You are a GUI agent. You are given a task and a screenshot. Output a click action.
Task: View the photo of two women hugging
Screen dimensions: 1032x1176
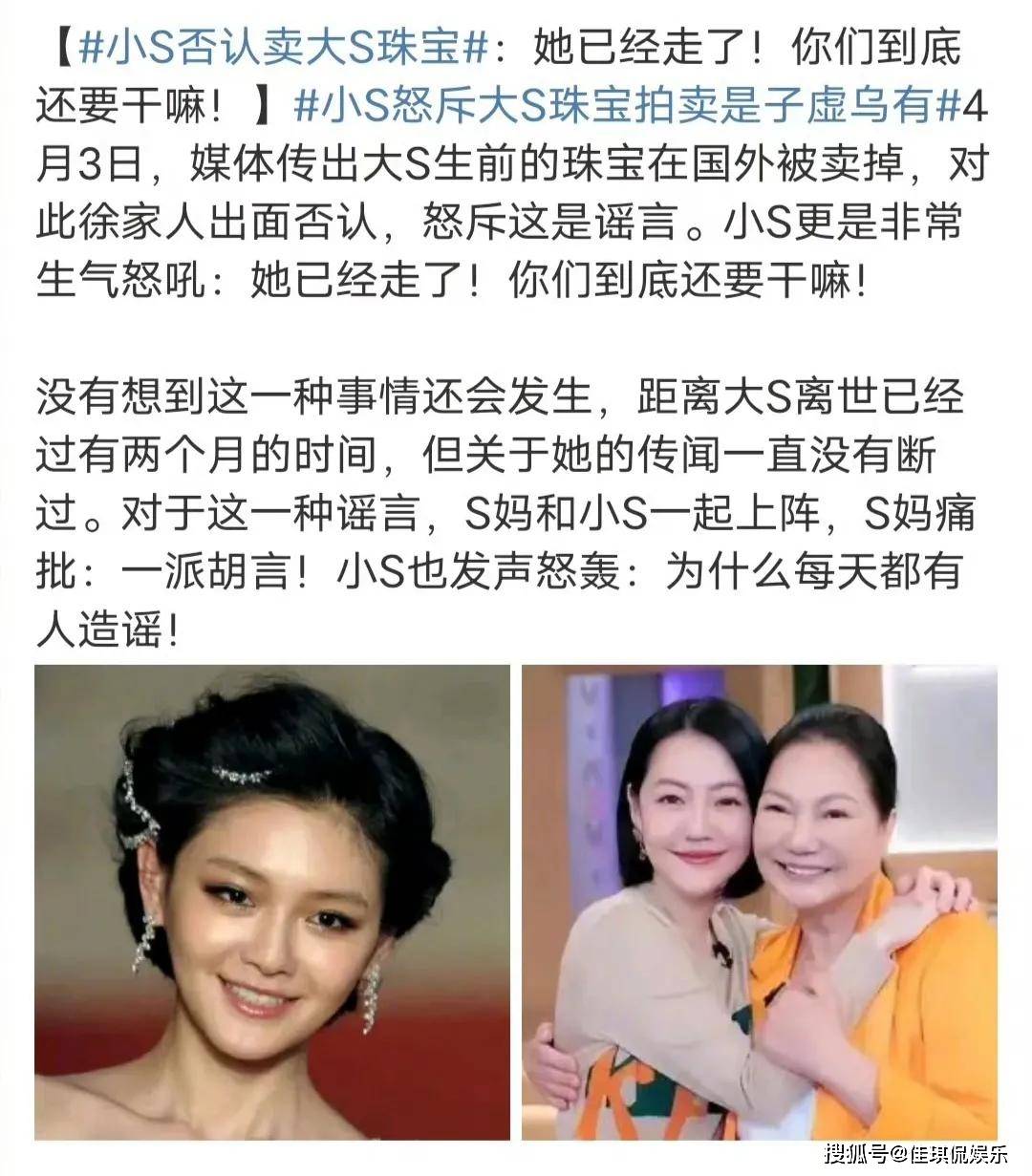pos(760,902)
